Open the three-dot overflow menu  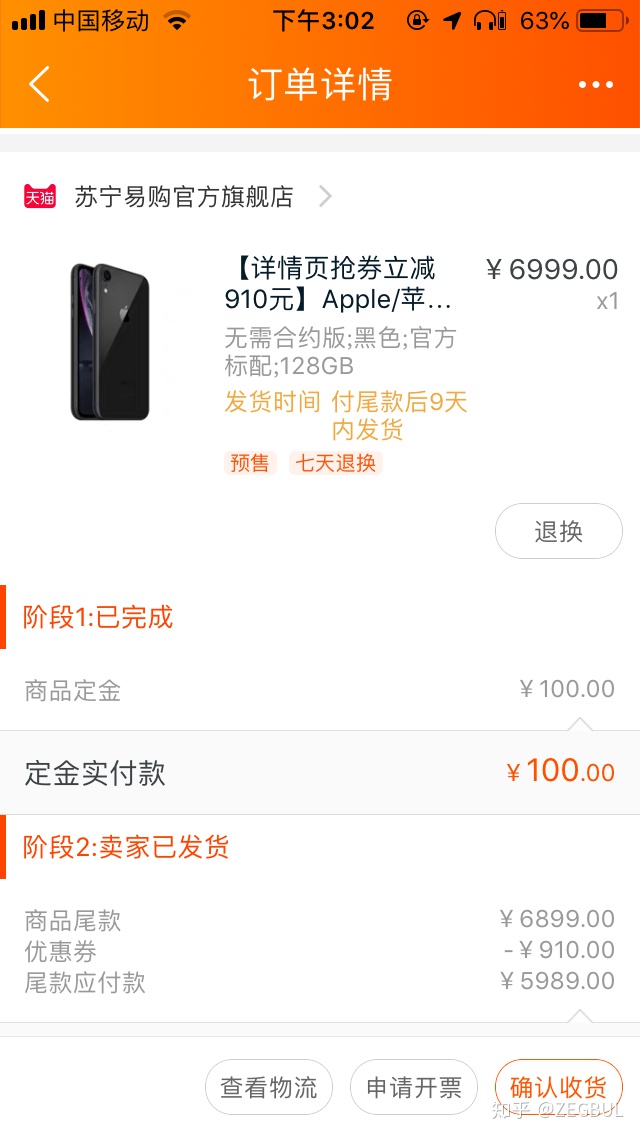[x=595, y=85]
